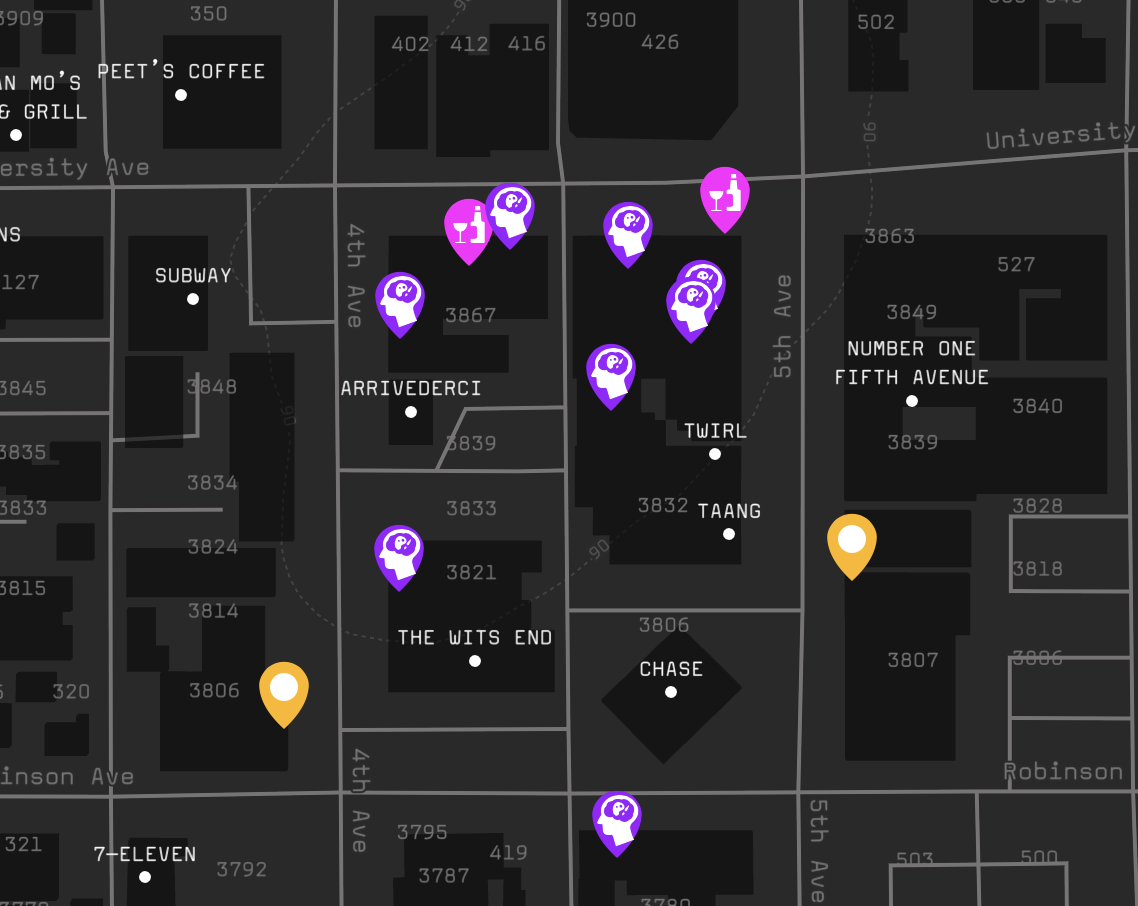Open the Peet's Coffee place marker
This screenshot has height=906, width=1138.
pos(181,95)
